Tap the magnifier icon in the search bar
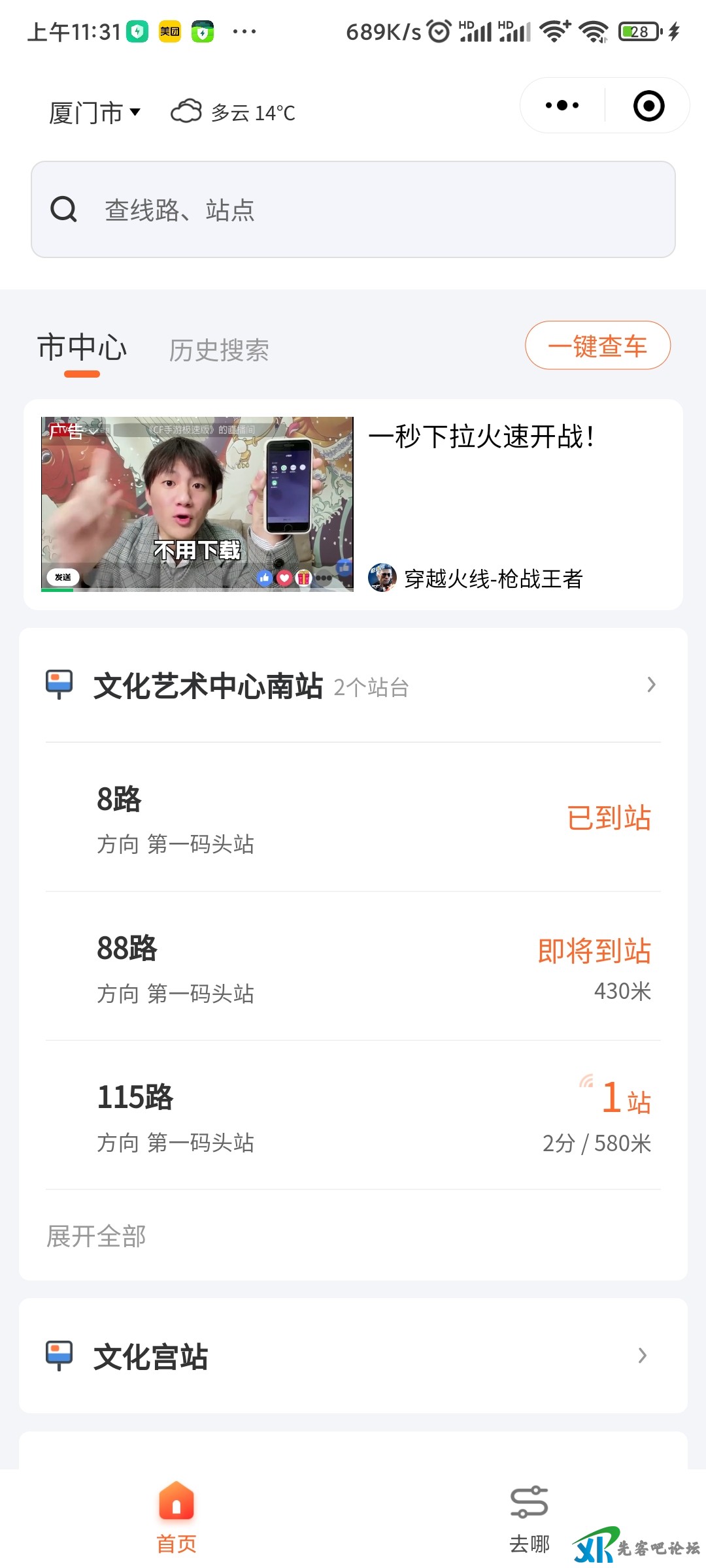706x1568 pixels. (x=63, y=209)
